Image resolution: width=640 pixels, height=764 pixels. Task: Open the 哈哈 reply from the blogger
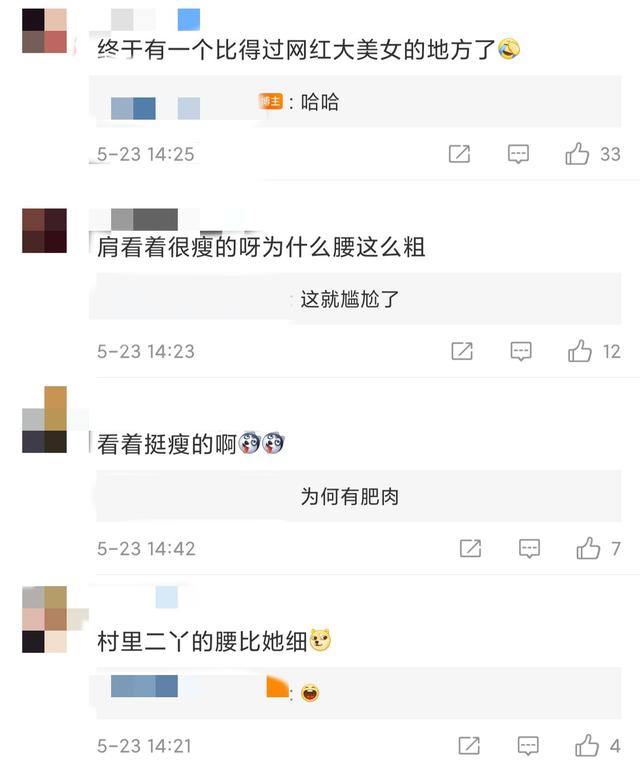320,102
